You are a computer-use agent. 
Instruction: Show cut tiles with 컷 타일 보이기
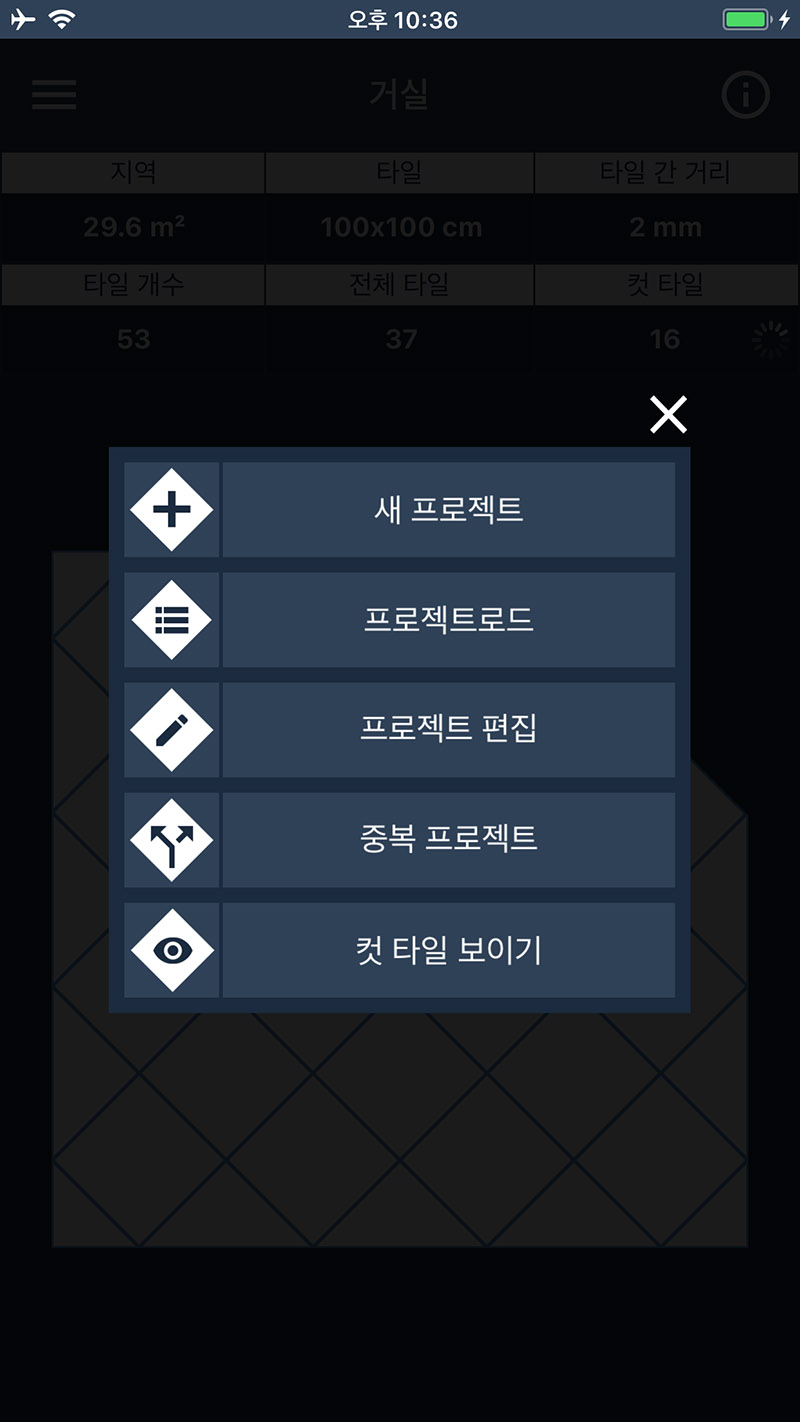(x=399, y=950)
